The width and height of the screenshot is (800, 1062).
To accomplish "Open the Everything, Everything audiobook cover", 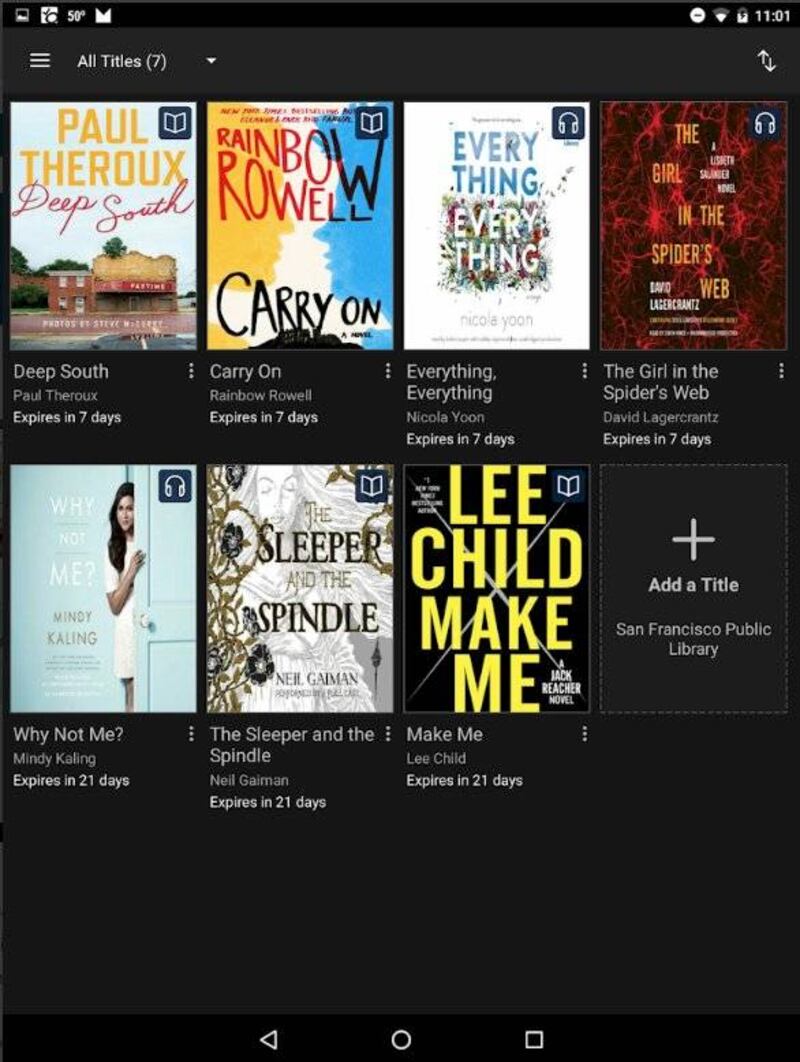I will point(497,225).
